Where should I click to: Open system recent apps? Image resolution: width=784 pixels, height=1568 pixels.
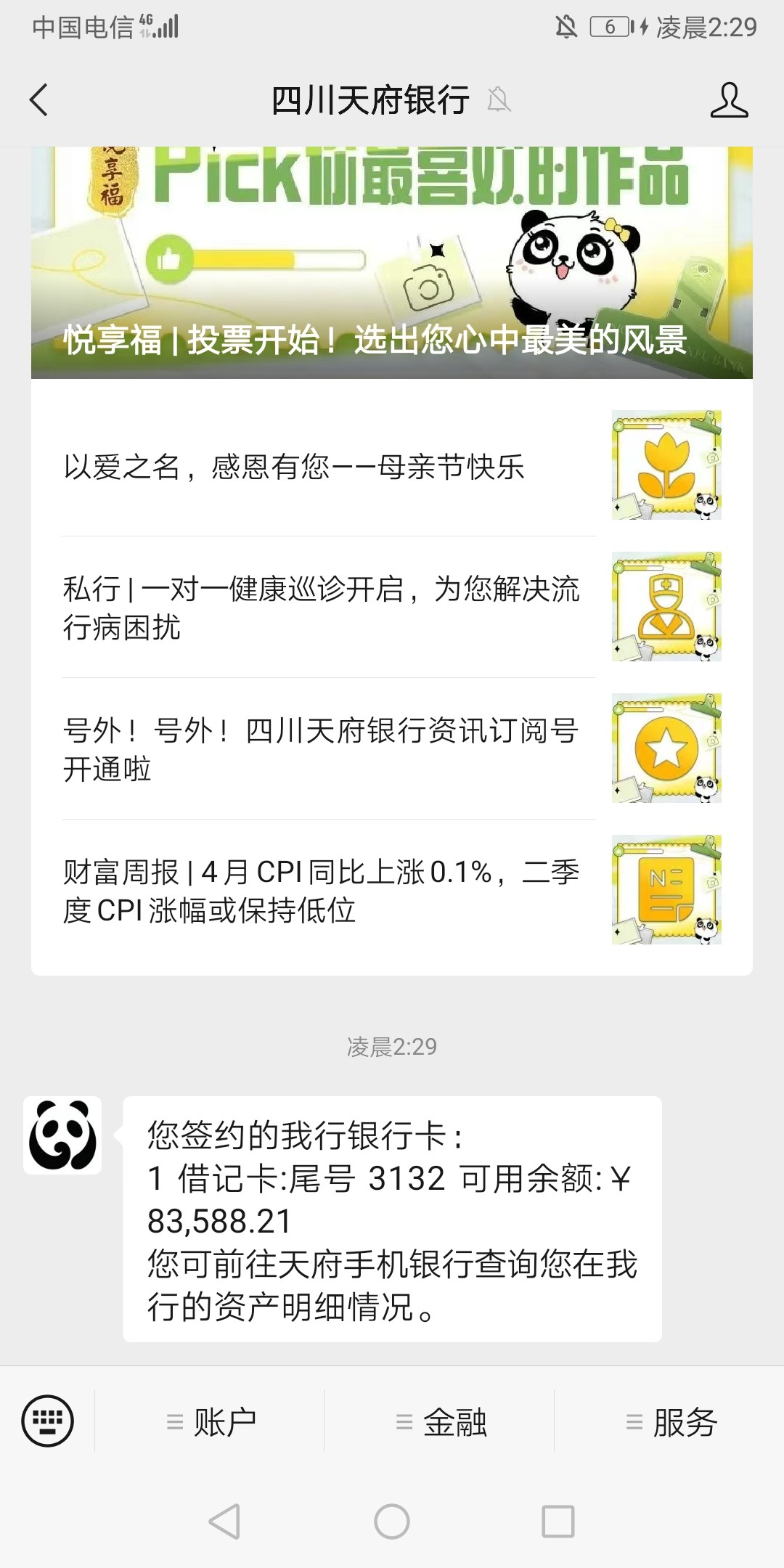click(x=558, y=1521)
